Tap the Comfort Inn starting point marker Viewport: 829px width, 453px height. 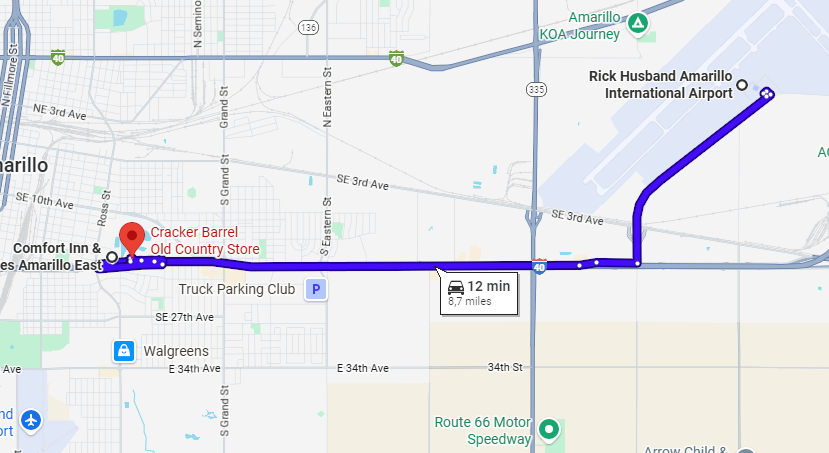(x=111, y=257)
